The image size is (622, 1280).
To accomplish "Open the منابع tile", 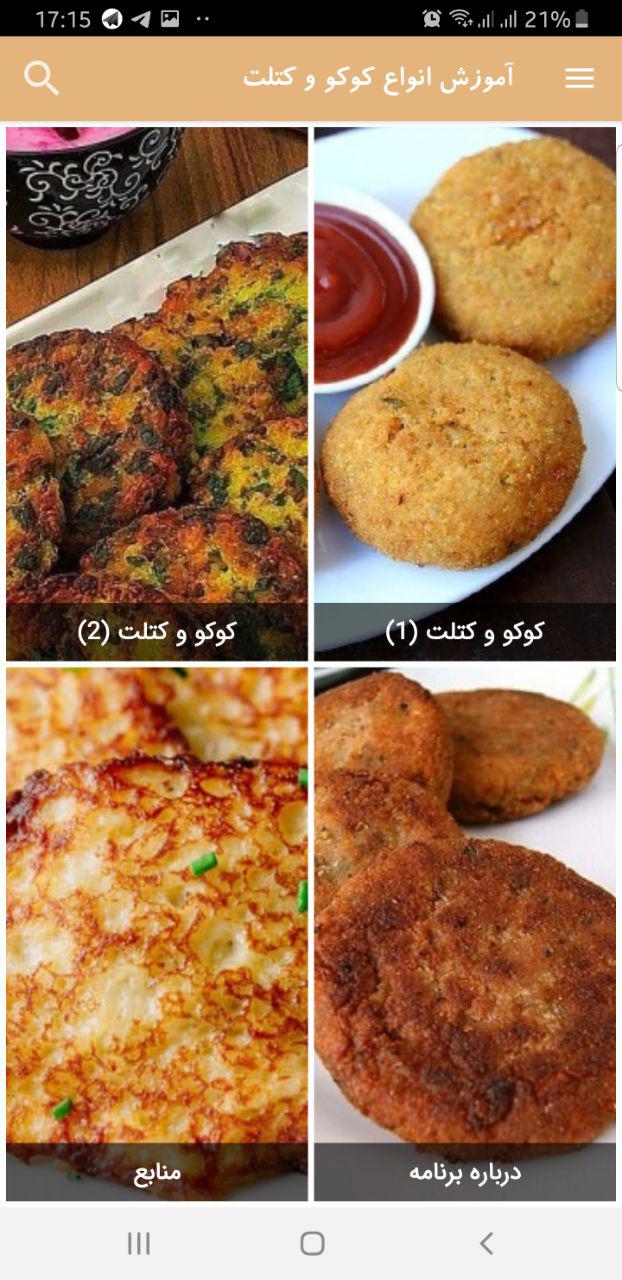I will 157,933.
